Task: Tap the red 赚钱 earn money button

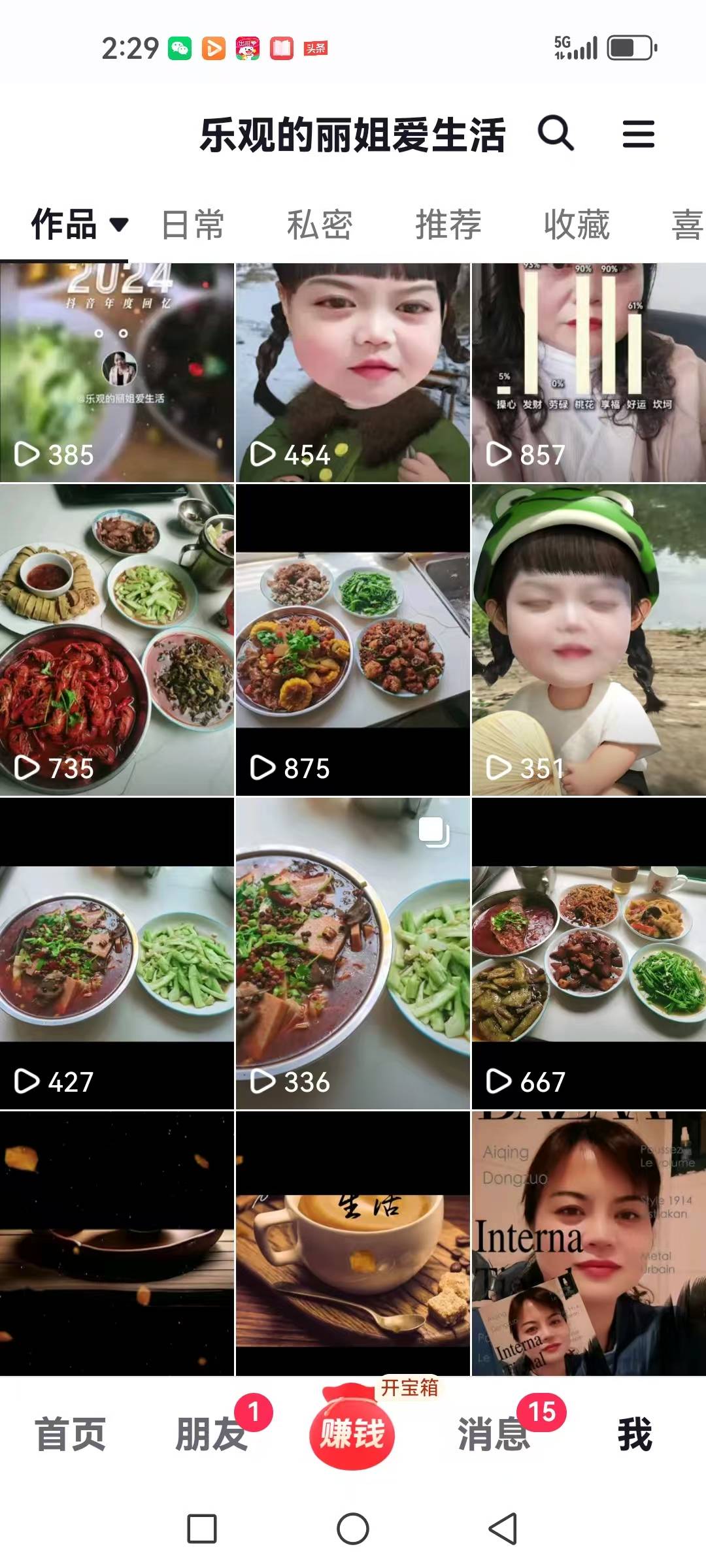Action: click(352, 1432)
